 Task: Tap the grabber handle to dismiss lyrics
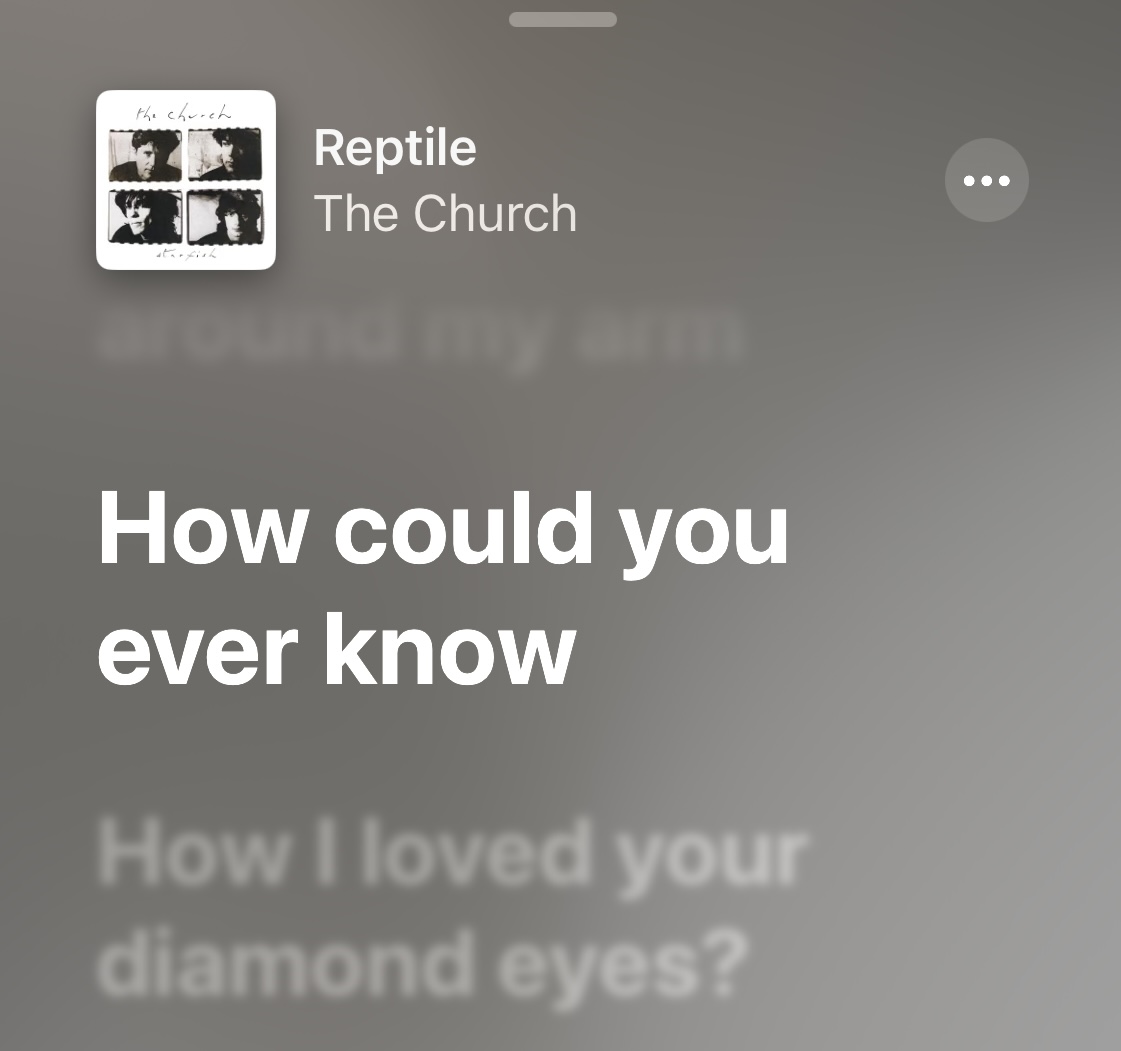(562, 19)
